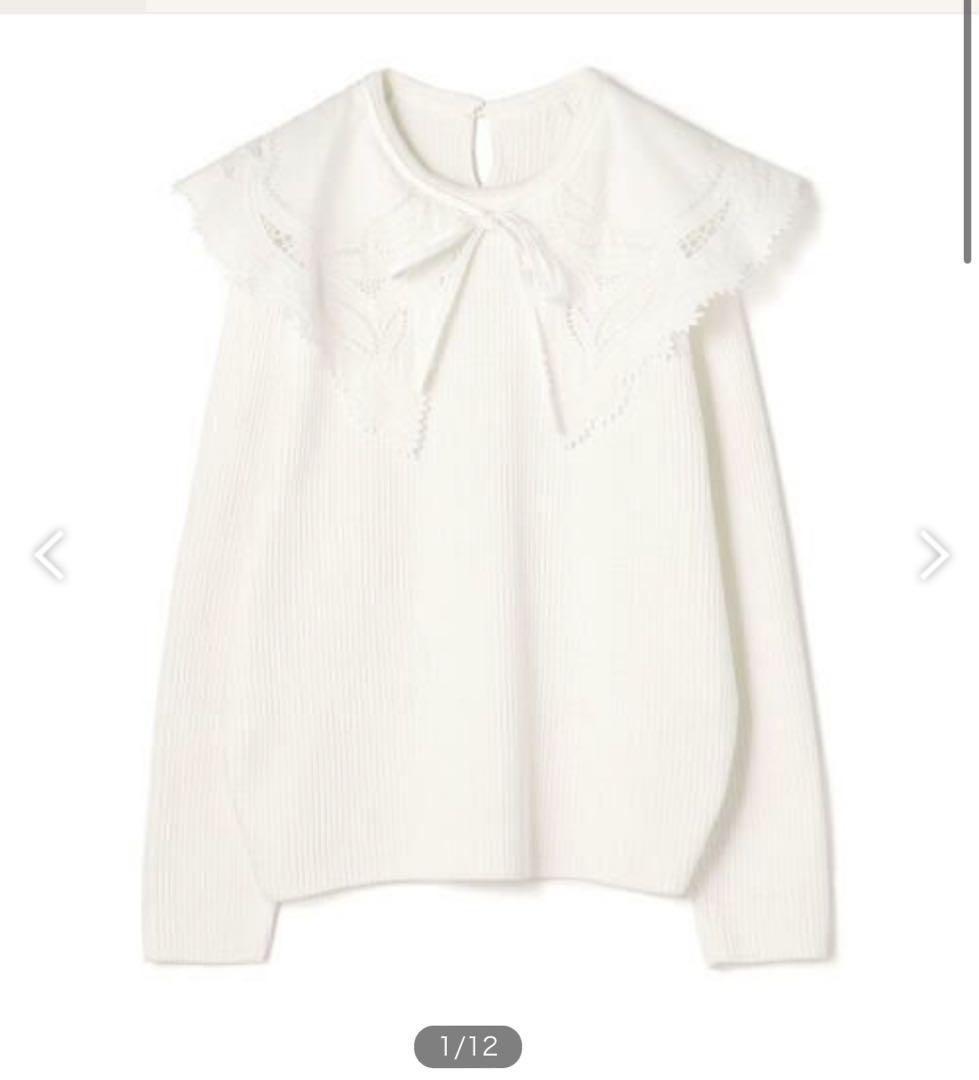The image size is (979, 1080).
Task: Go to the next product image
Action: (x=933, y=554)
